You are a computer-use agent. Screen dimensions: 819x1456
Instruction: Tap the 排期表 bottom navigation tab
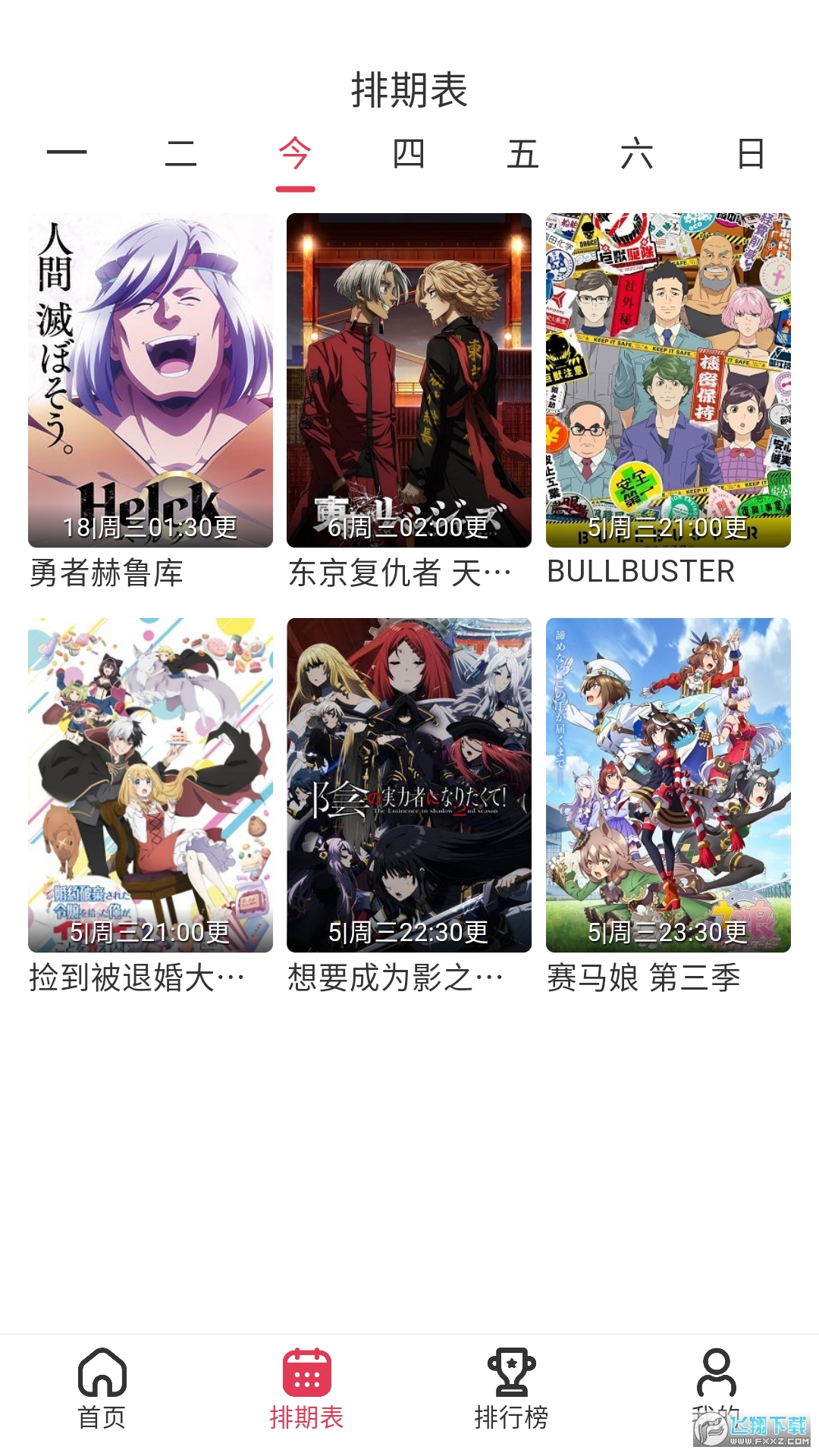[x=307, y=1388]
